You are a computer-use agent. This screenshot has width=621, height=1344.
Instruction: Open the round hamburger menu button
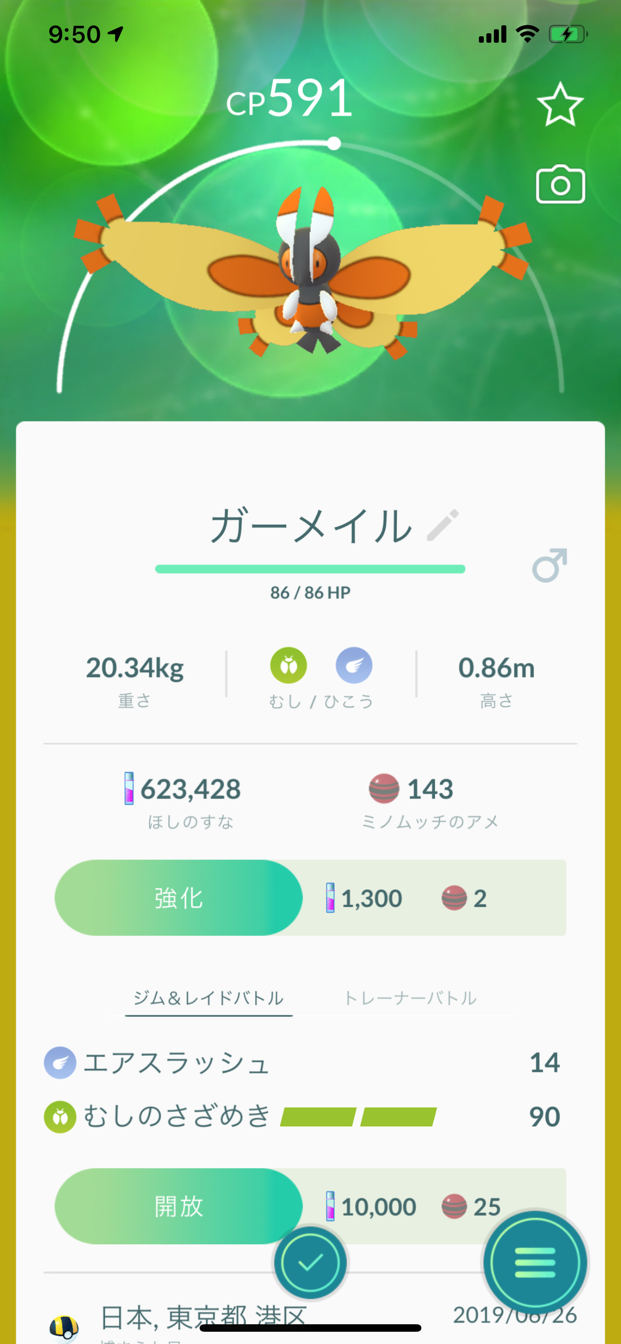point(535,1262)
